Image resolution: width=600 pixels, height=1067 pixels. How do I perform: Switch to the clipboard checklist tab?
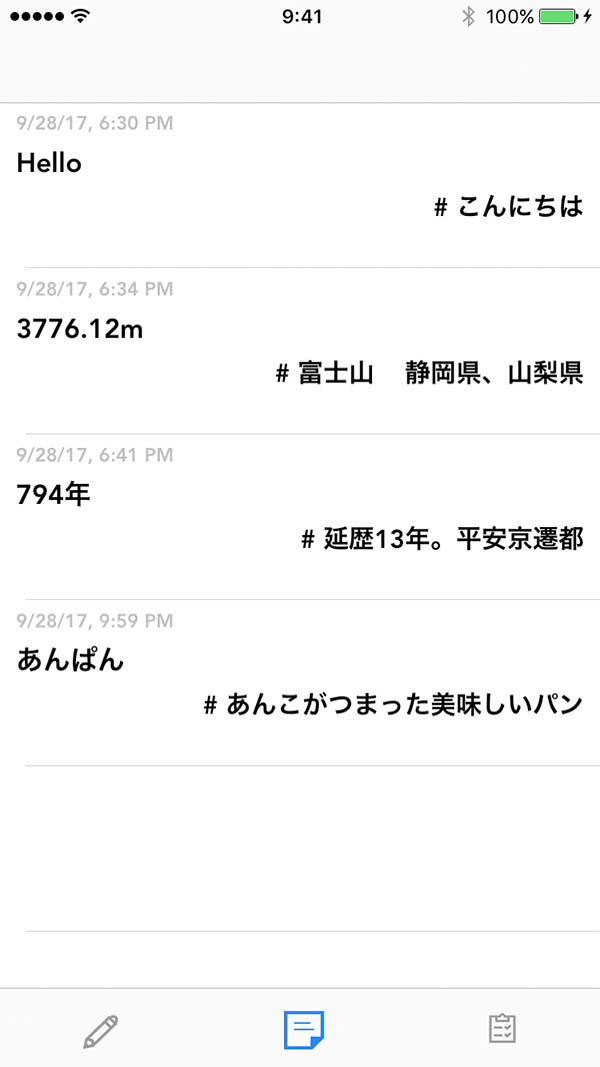tap(502, 1028)
